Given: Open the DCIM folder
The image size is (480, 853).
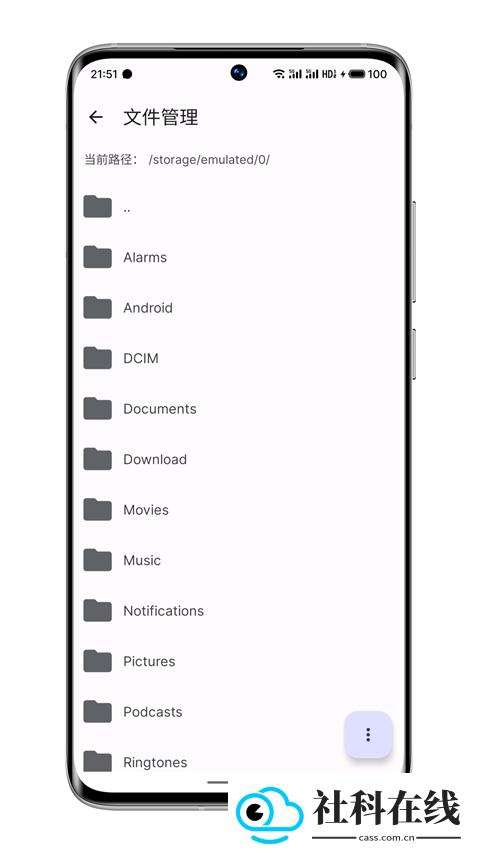Looking at the screenshot, I should 239,358.
